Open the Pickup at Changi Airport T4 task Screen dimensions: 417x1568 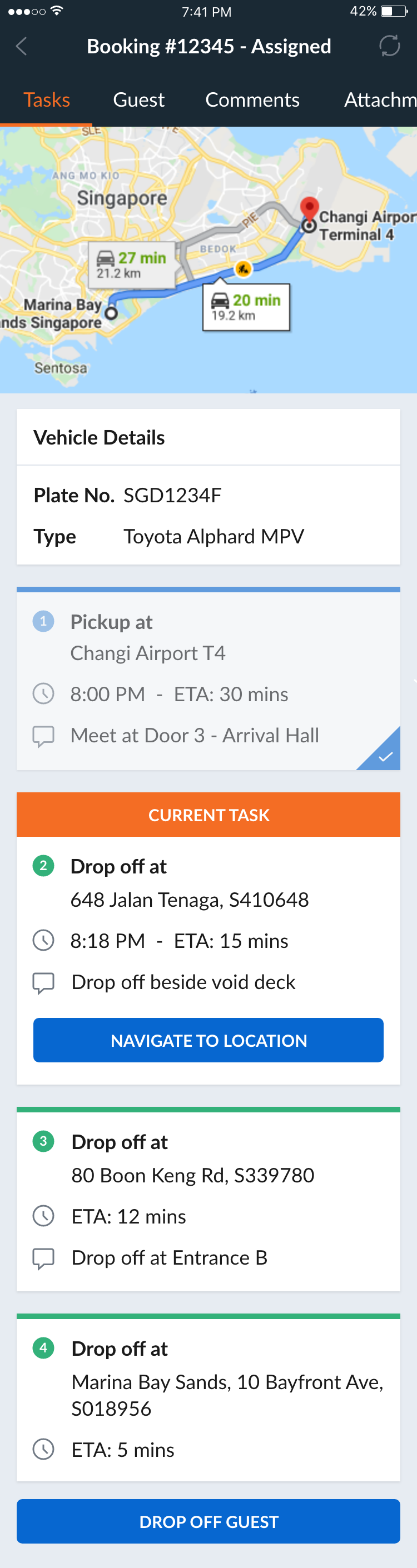point(208,680)
